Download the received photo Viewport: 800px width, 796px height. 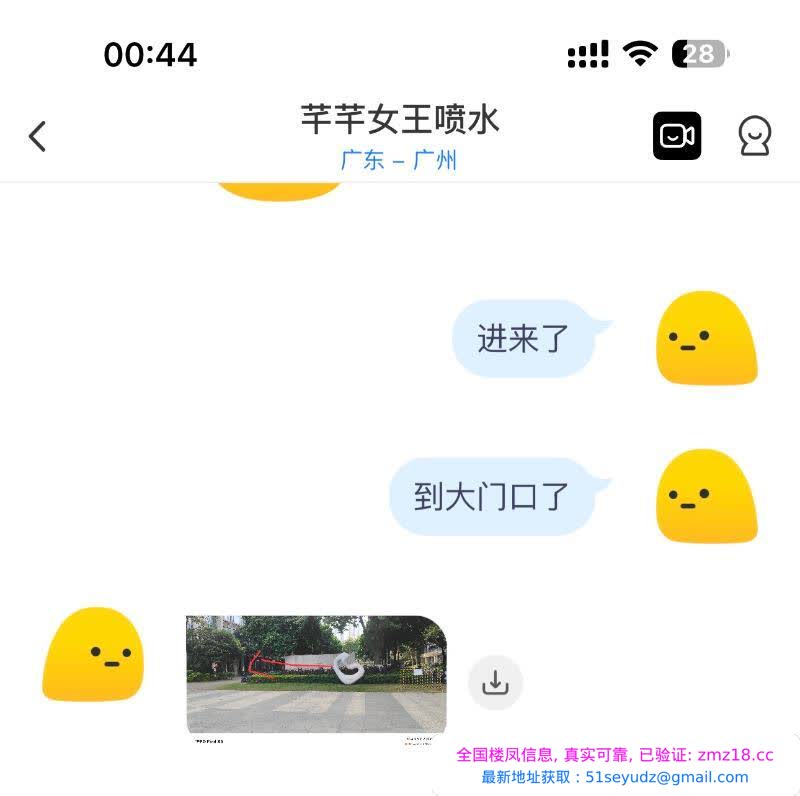tap(495, 683)
